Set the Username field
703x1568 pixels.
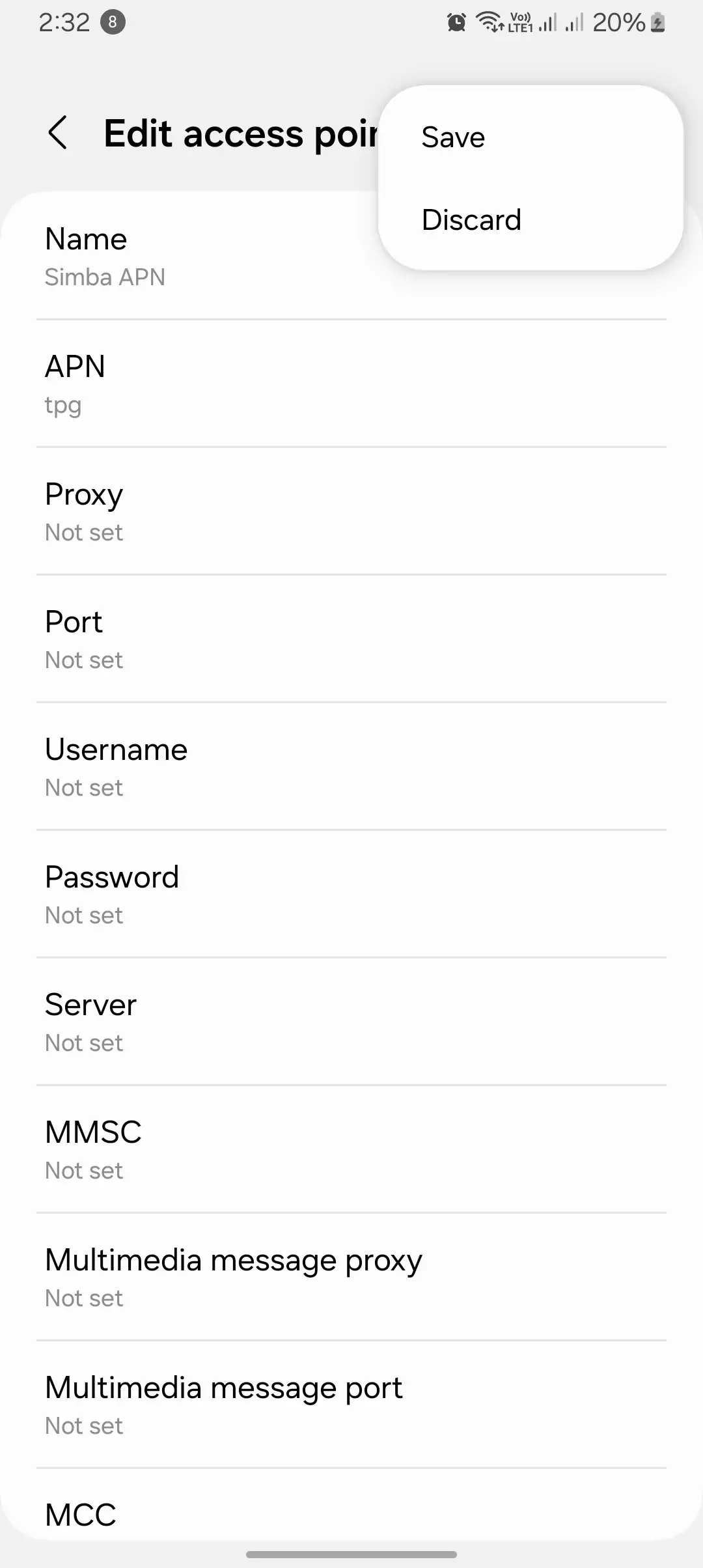[195, 767]
